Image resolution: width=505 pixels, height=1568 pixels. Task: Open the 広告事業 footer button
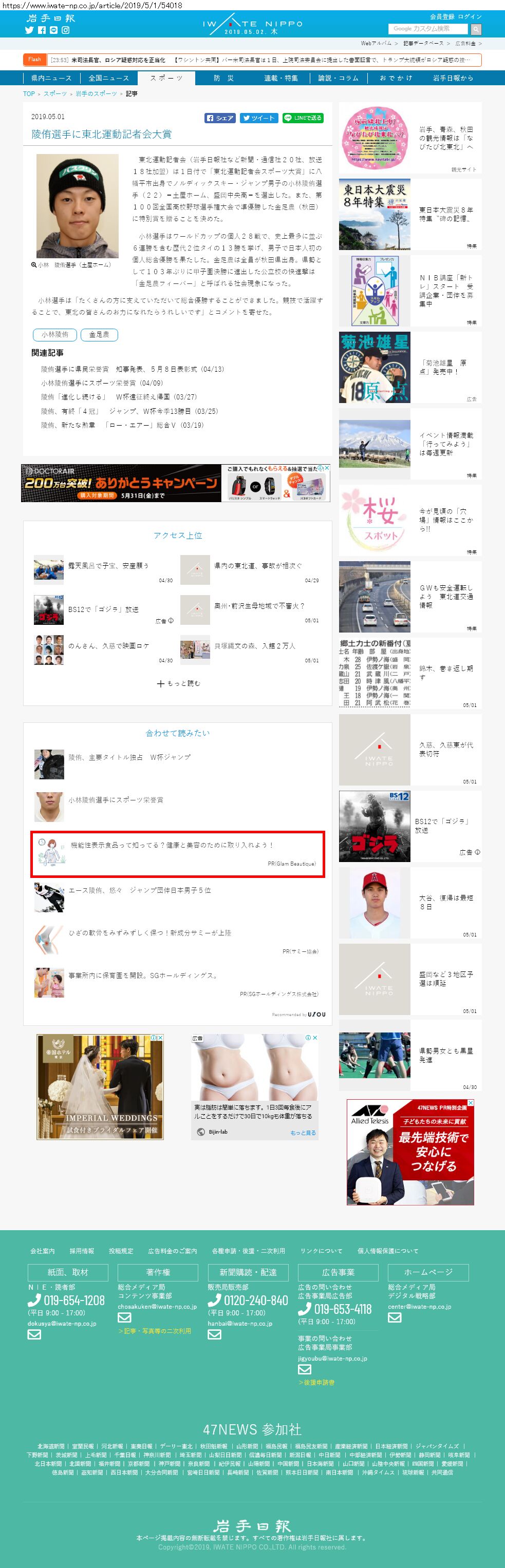(338, 1273)
